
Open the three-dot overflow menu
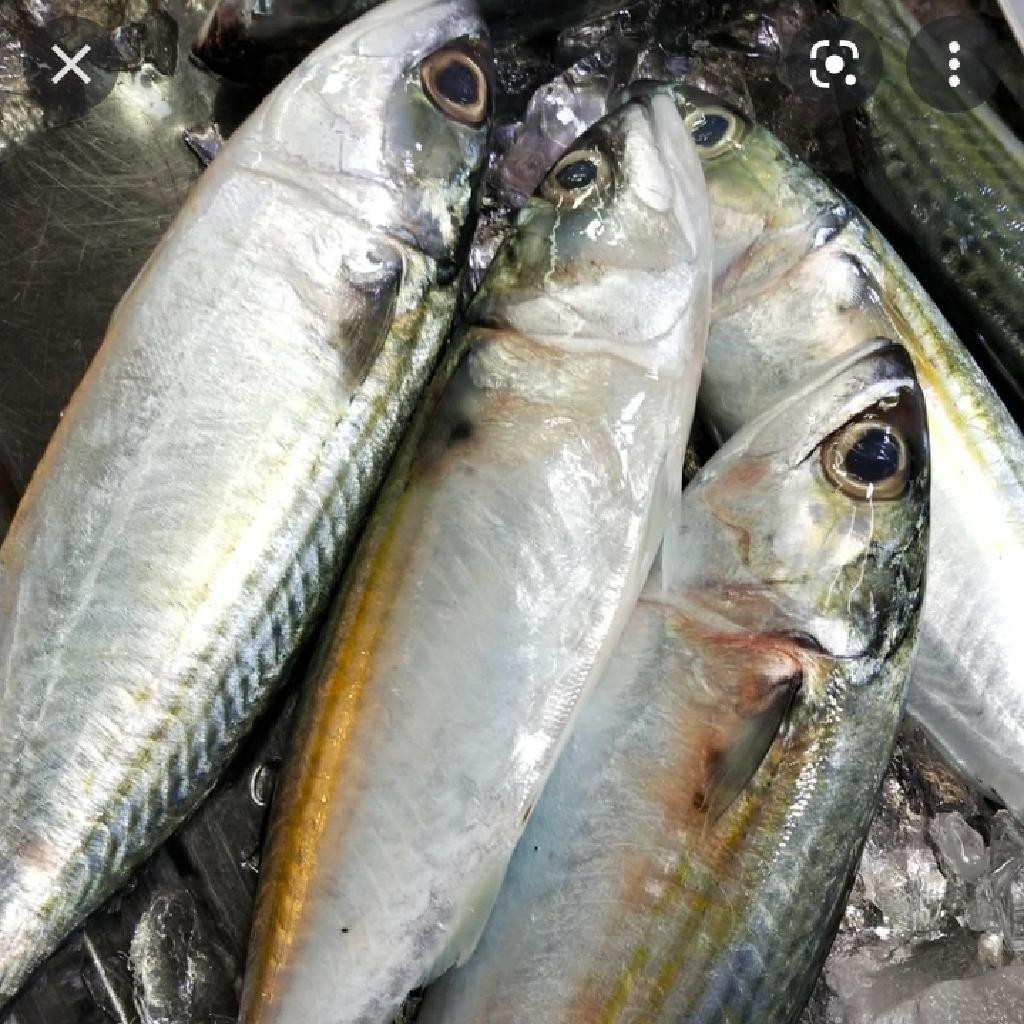point(953,64)
